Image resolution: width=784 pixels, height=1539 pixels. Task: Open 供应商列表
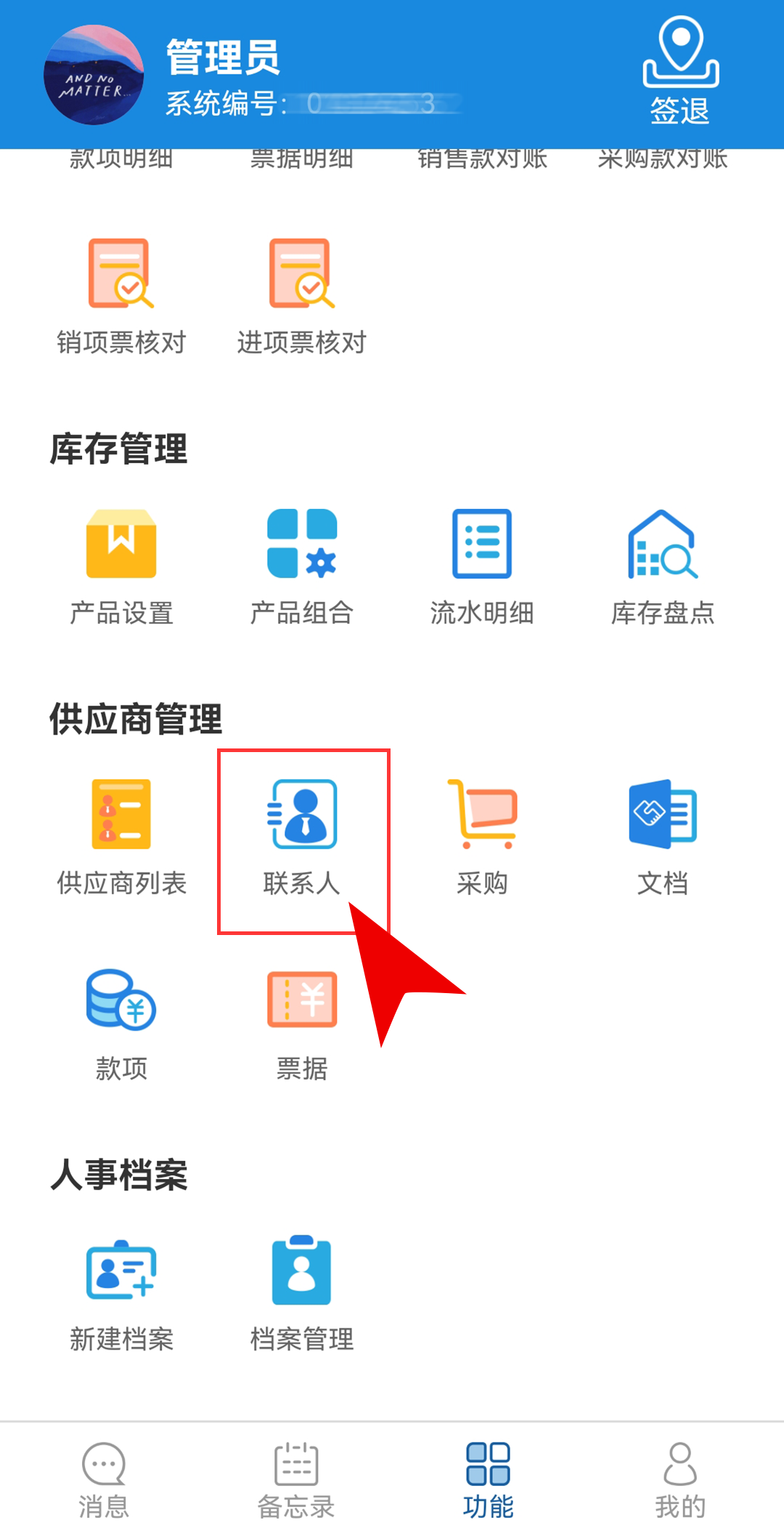[121, 836]
